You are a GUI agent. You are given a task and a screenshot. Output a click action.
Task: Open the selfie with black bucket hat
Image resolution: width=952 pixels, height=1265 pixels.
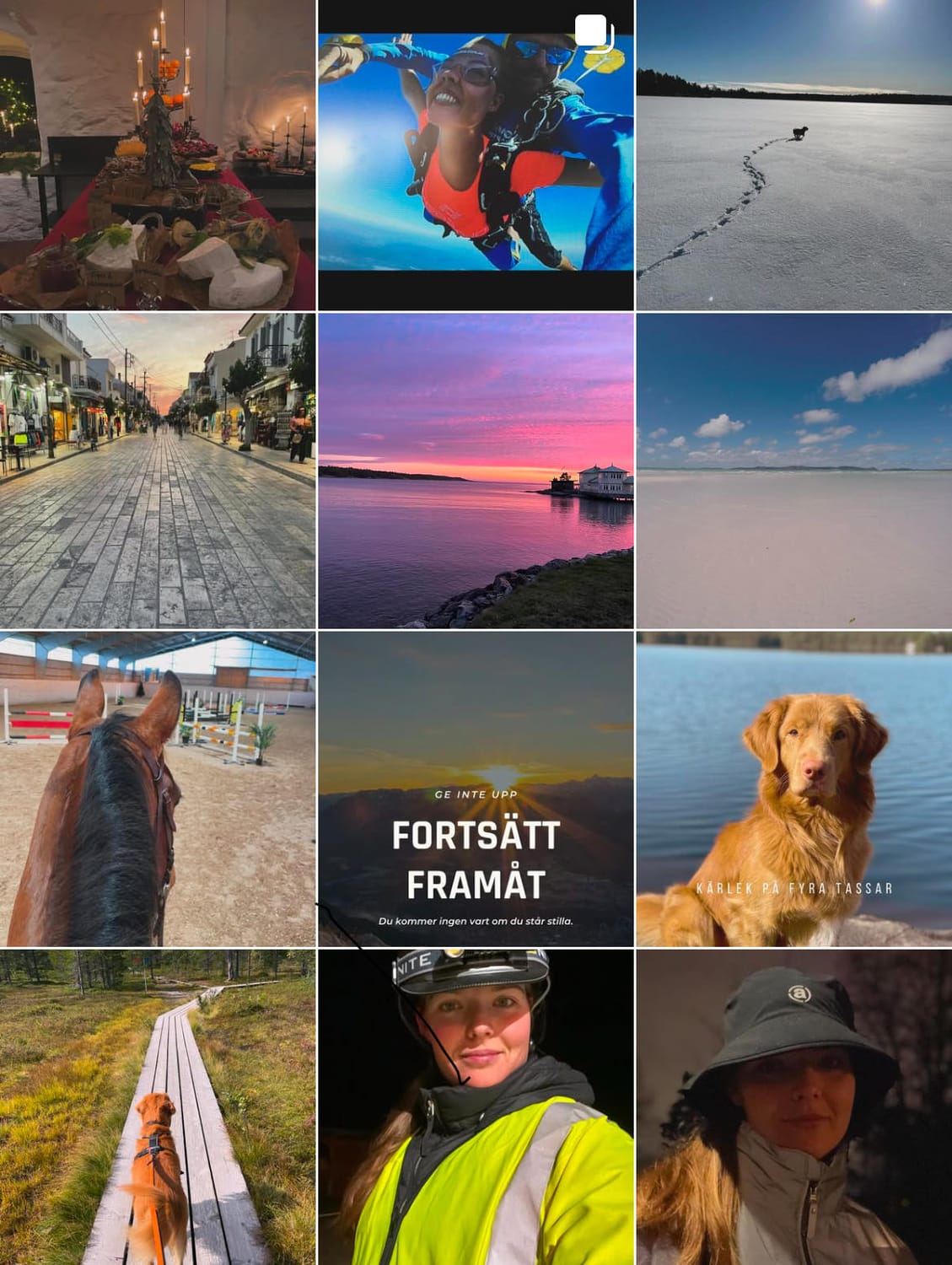point(793,1106)
